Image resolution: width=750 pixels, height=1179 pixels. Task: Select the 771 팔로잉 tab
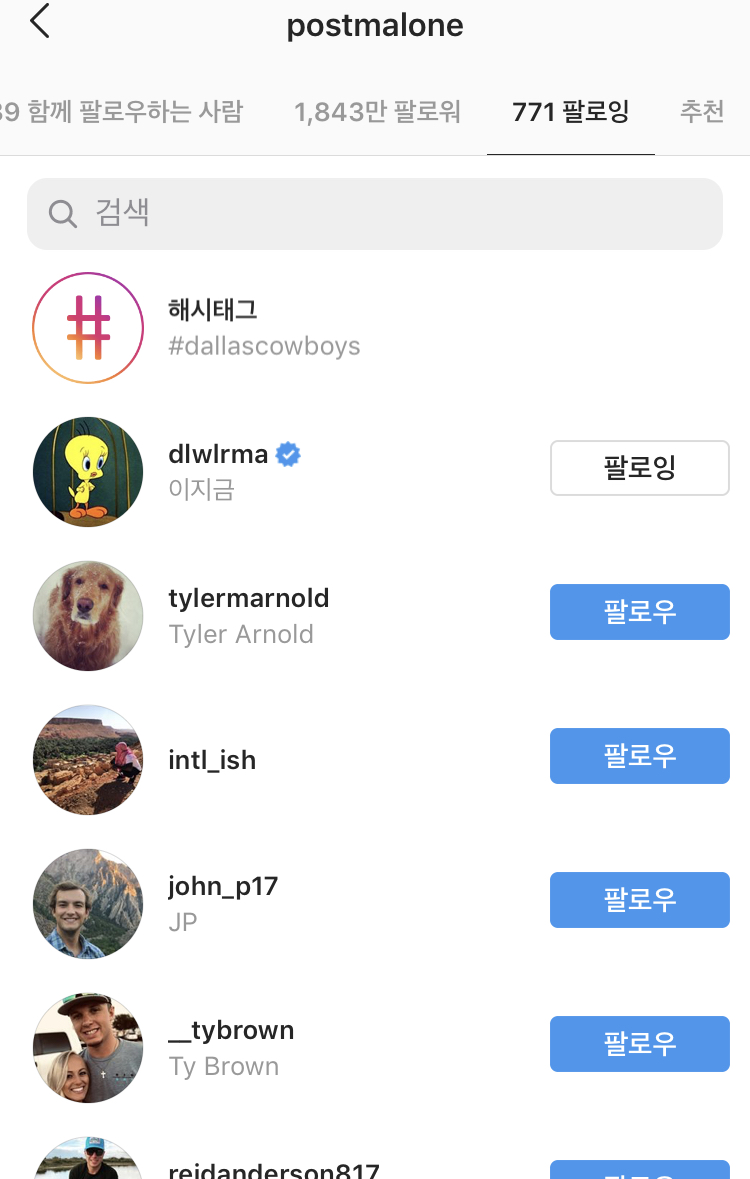(570, 111)
